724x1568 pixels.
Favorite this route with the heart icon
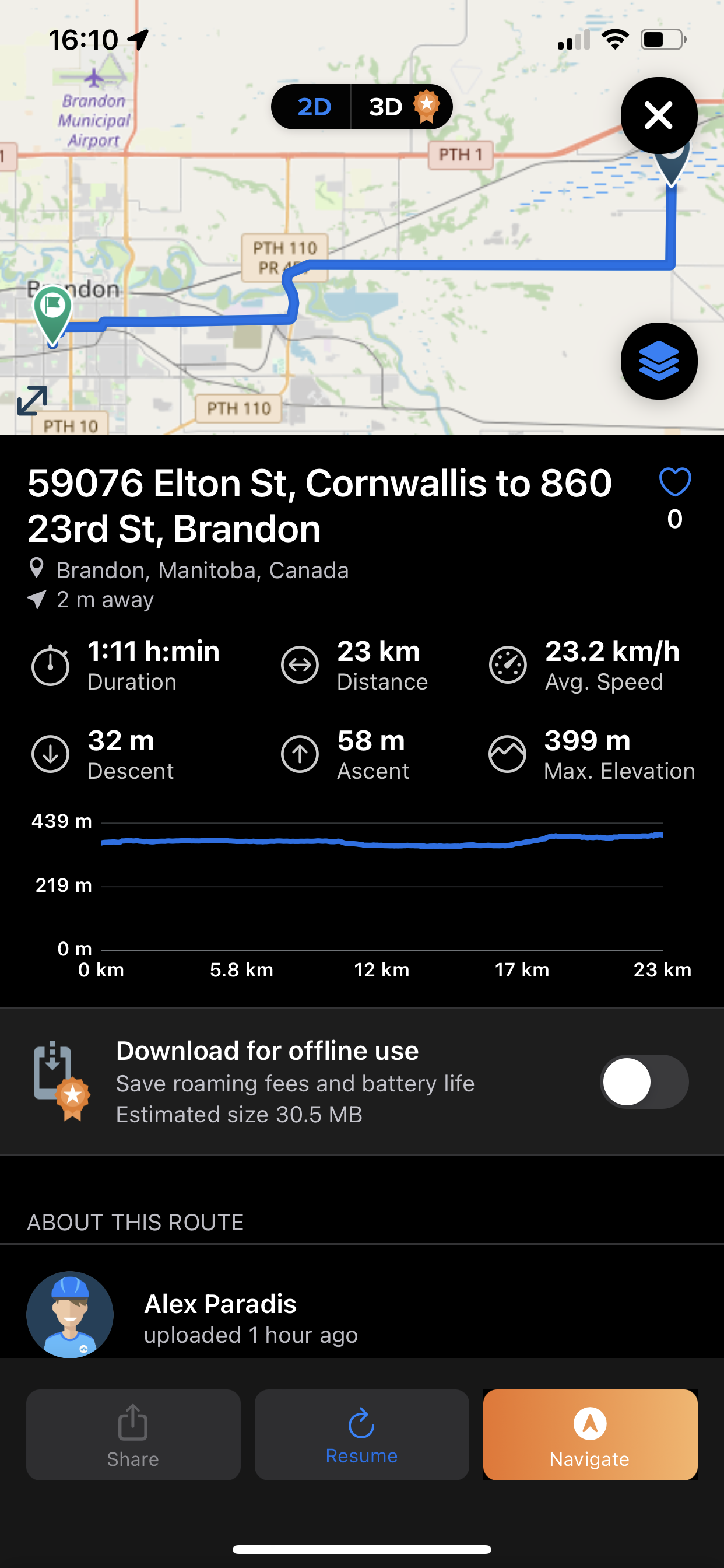(674, 482)
